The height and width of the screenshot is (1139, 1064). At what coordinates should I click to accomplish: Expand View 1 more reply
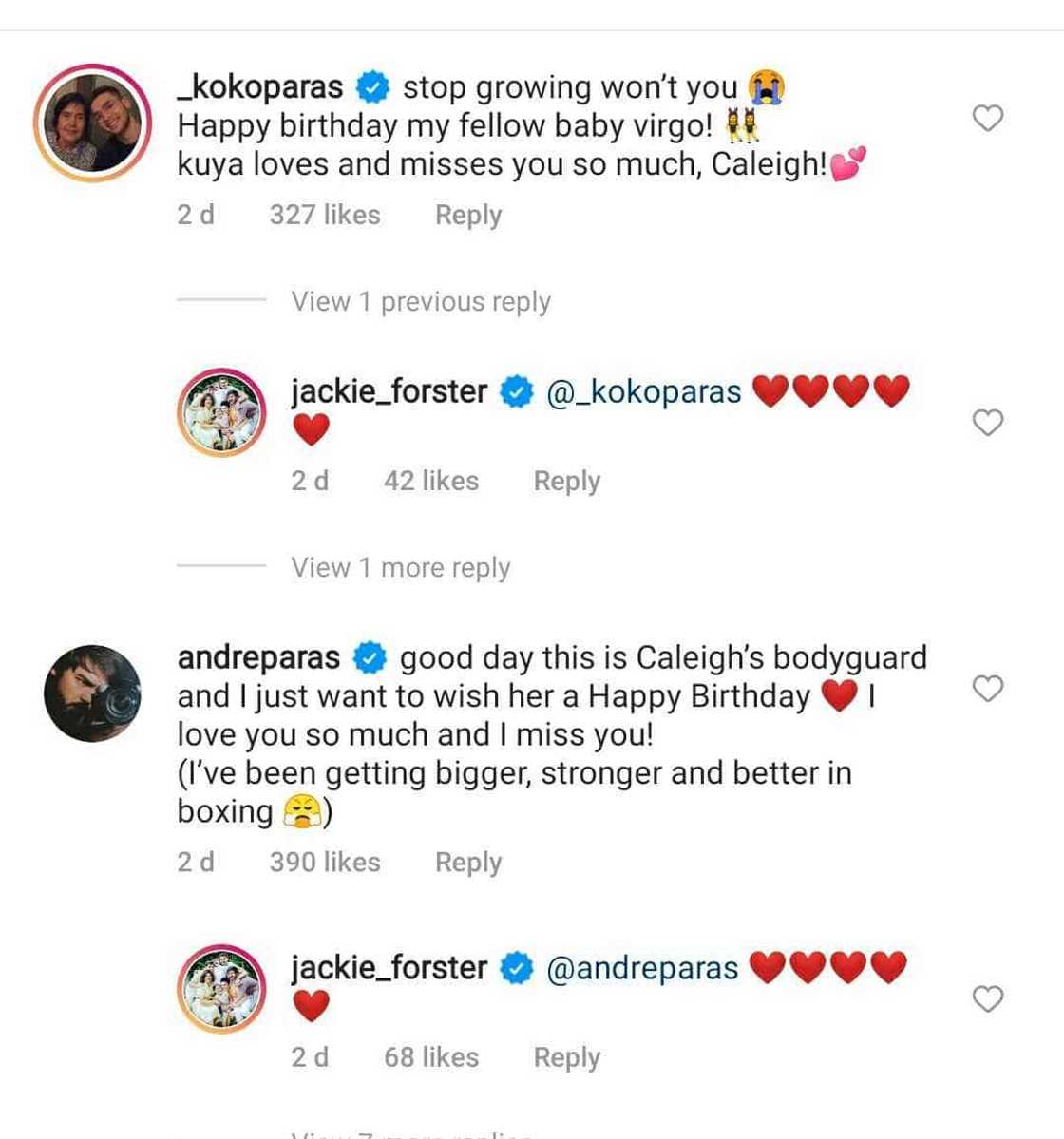400,568
